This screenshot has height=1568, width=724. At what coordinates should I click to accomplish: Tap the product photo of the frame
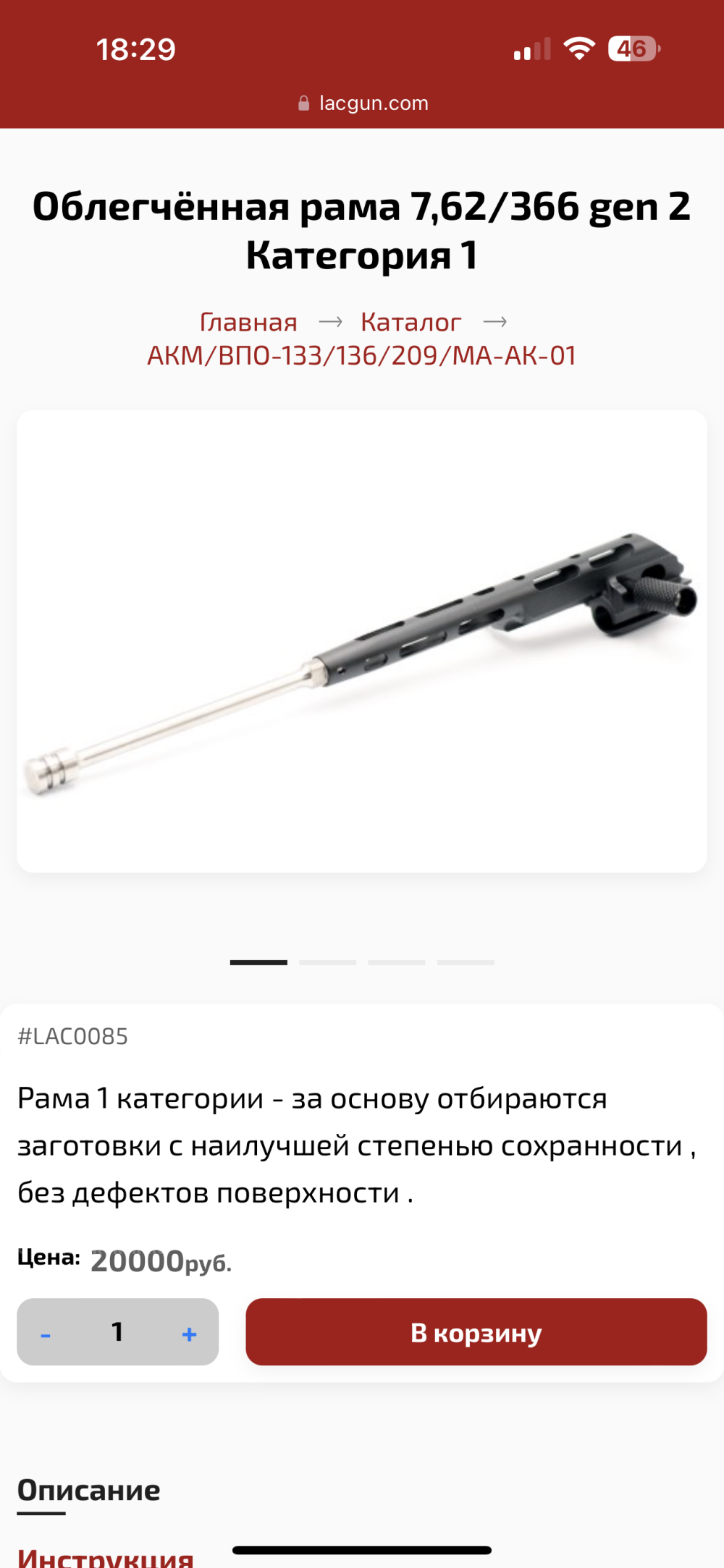(362, 640)
